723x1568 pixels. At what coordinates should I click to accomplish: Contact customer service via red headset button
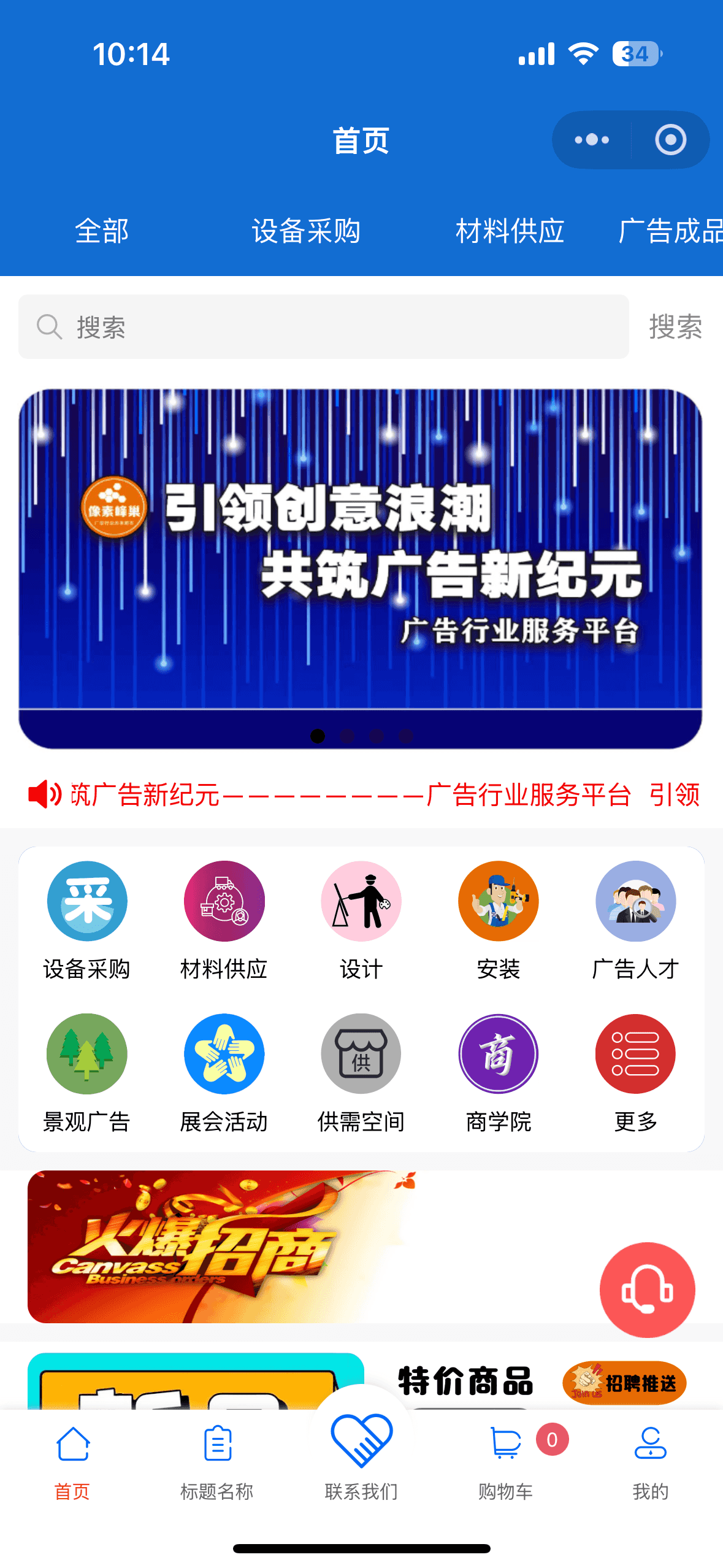tap(647, 1289)
